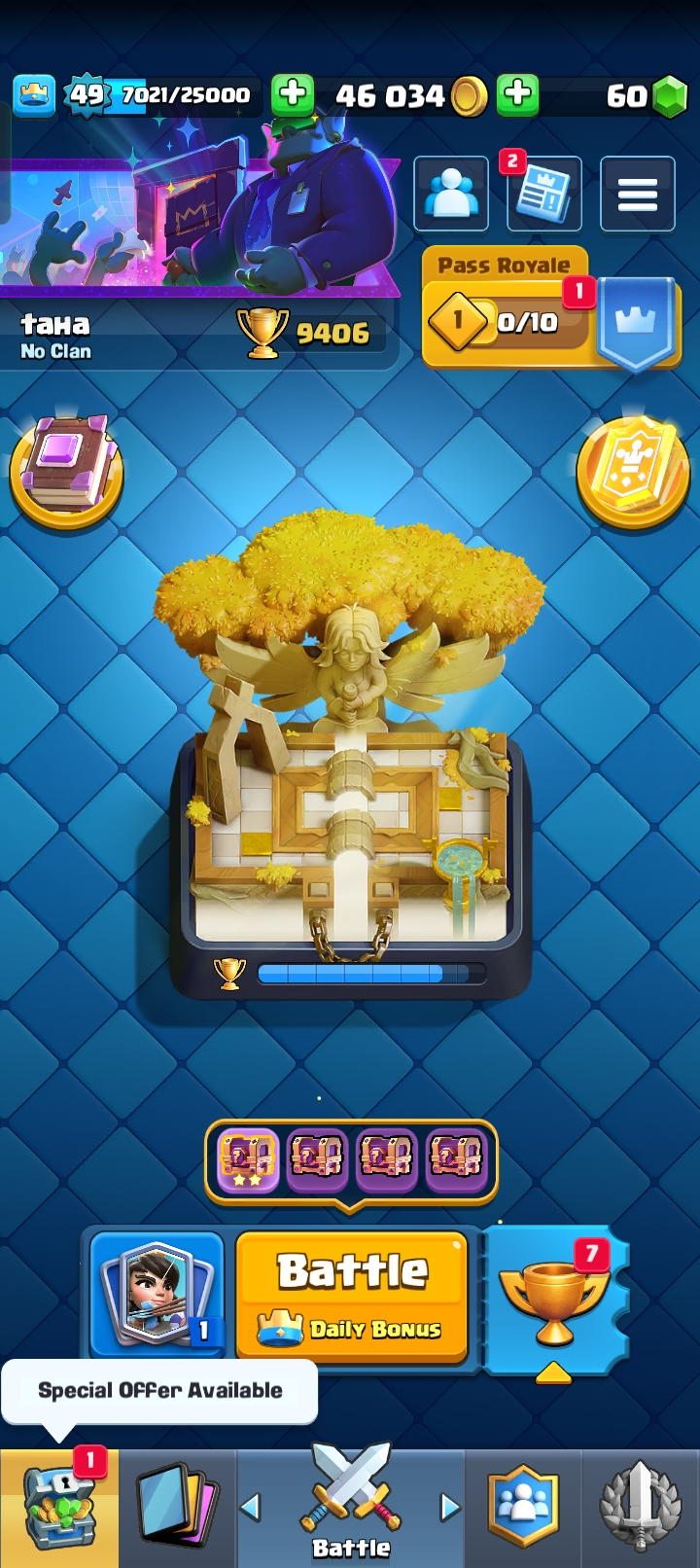Switch to the sword events tab
The width and height of the screenshot is (700, 1568).
640,1508
